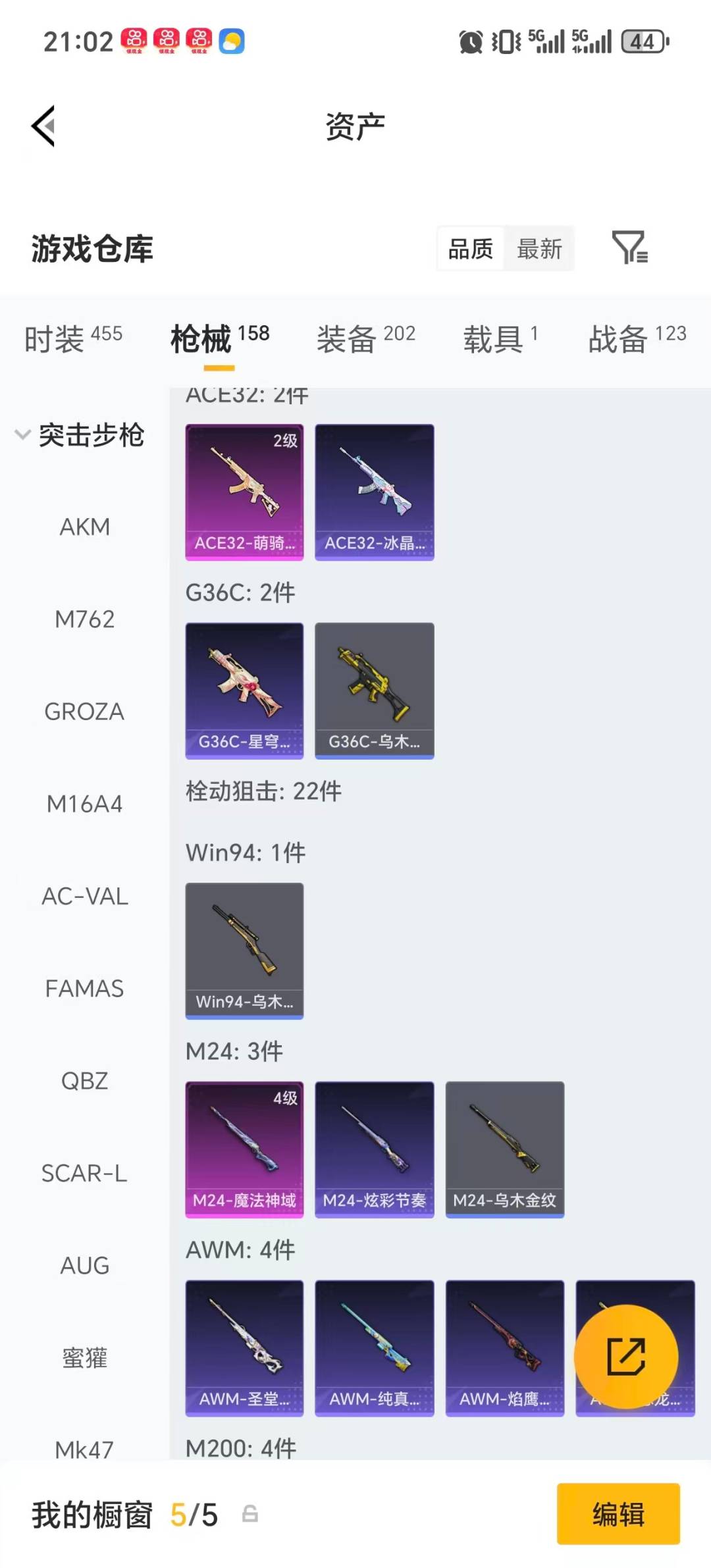Image resolution: width=711 pixels, height=1568 pixels.
Task: View the G36C-乌木 skin card
Action: pos(374,689)
